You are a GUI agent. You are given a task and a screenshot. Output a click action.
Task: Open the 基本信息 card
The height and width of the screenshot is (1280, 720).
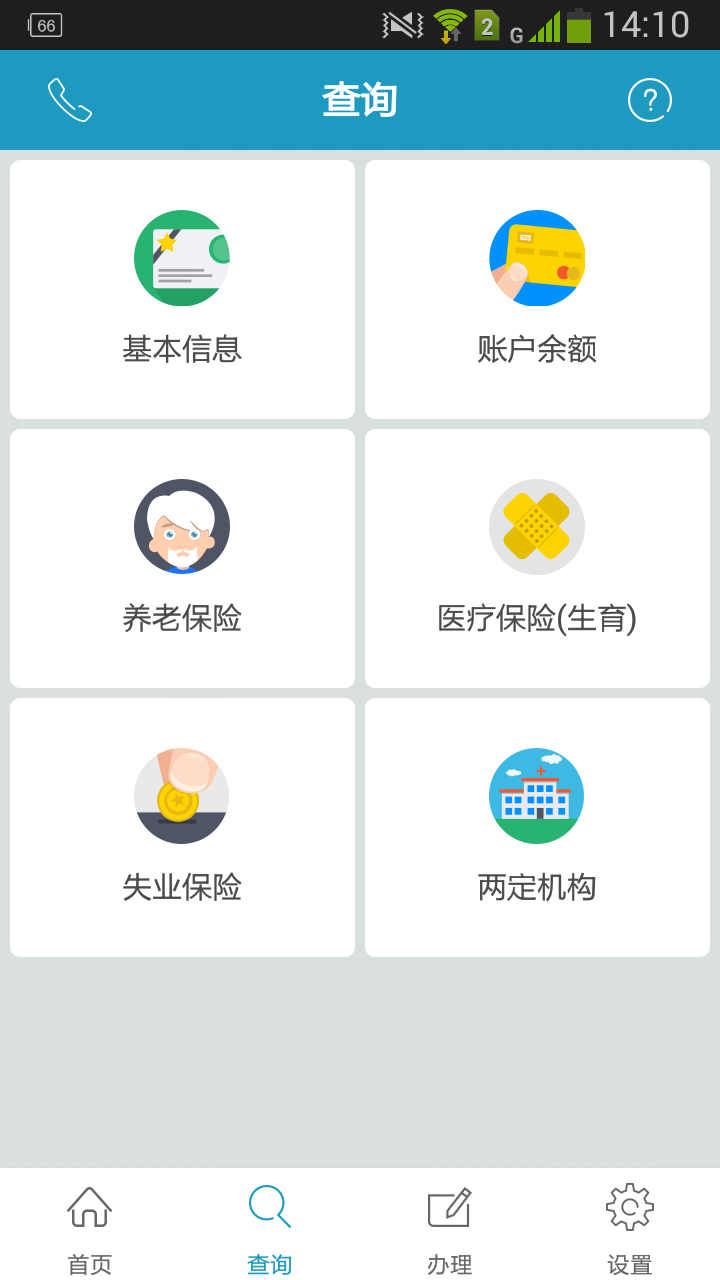point(182,289)
